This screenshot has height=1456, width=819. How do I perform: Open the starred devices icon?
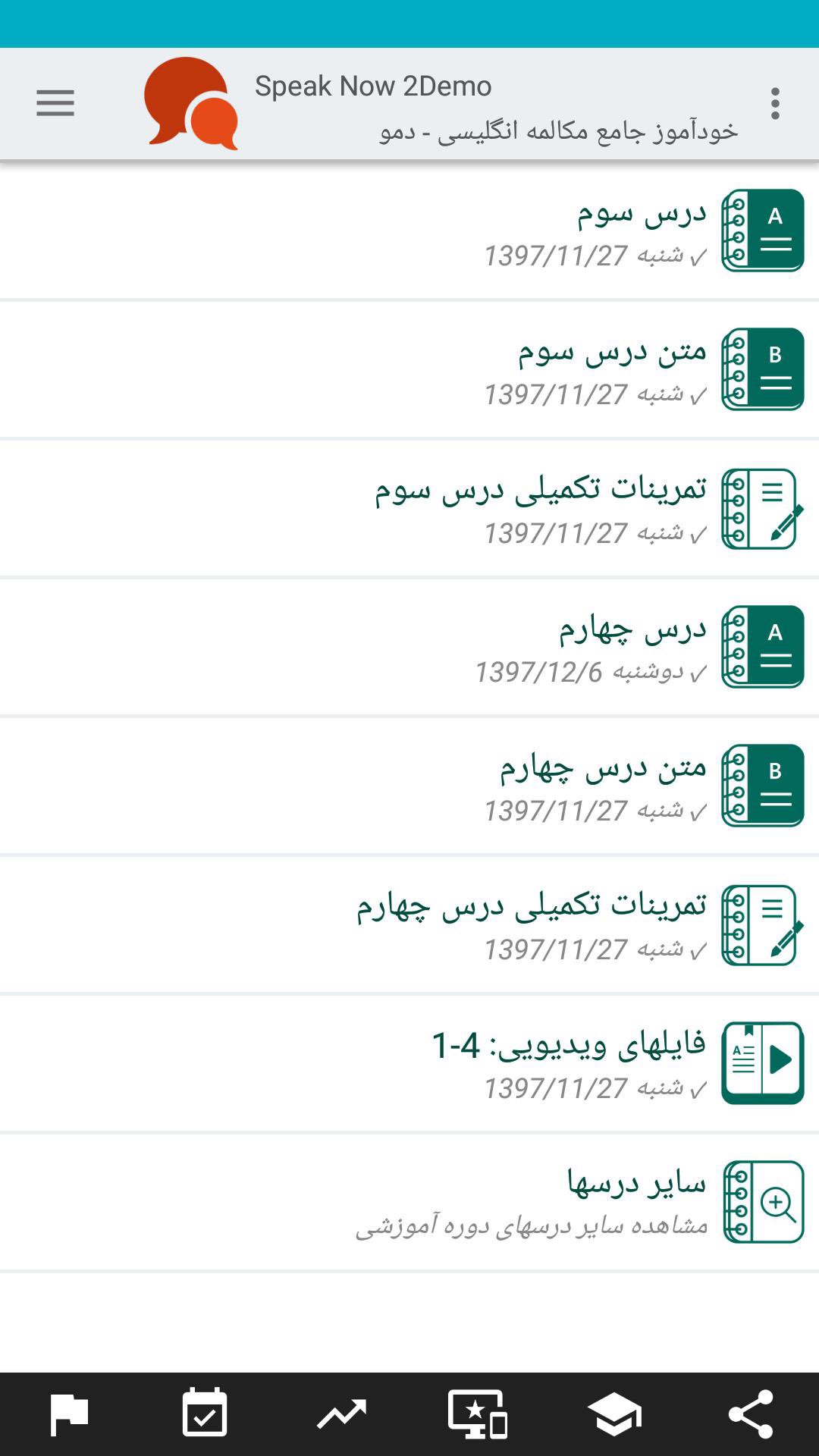(x=478, y=1414)
